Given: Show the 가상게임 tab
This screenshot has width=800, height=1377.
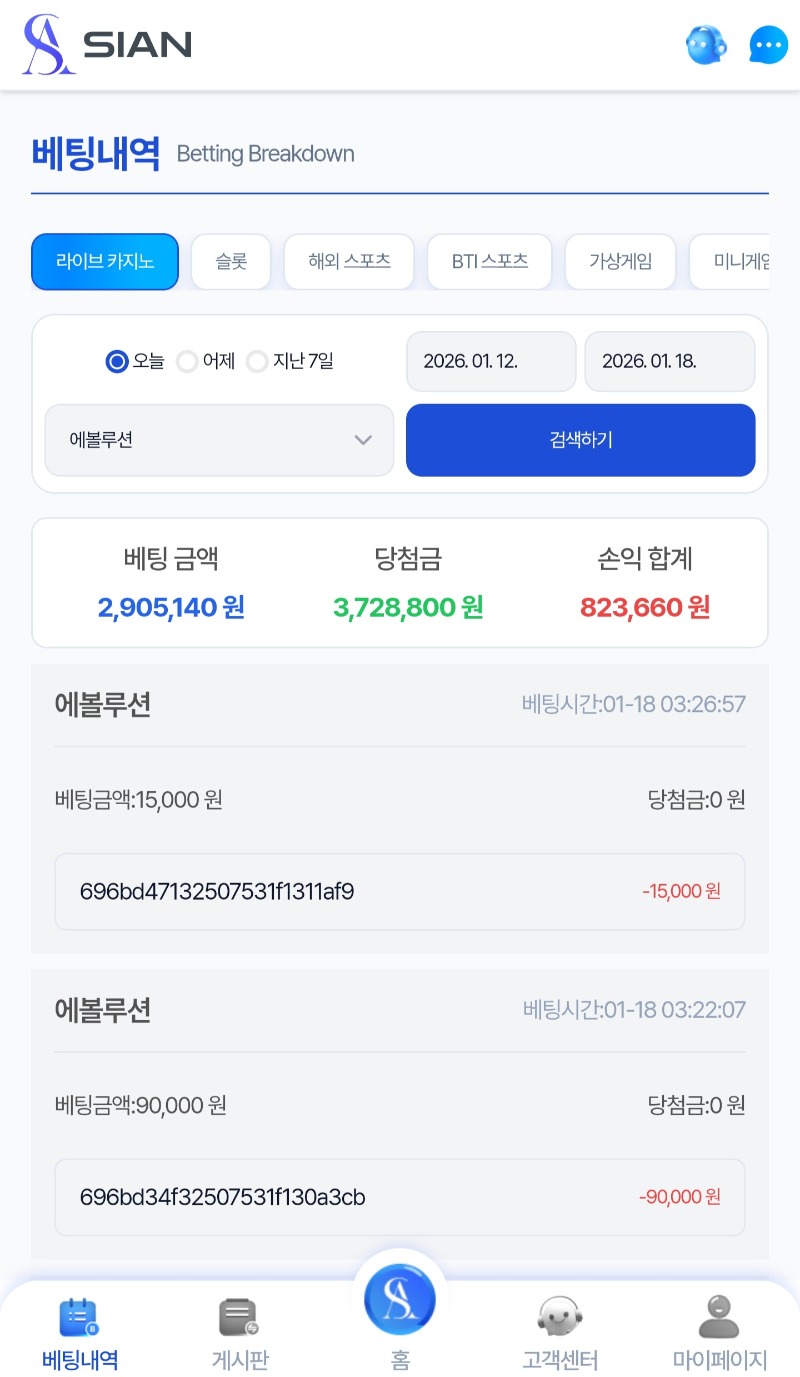Looking at the screenshot, I should click(620, 262).
